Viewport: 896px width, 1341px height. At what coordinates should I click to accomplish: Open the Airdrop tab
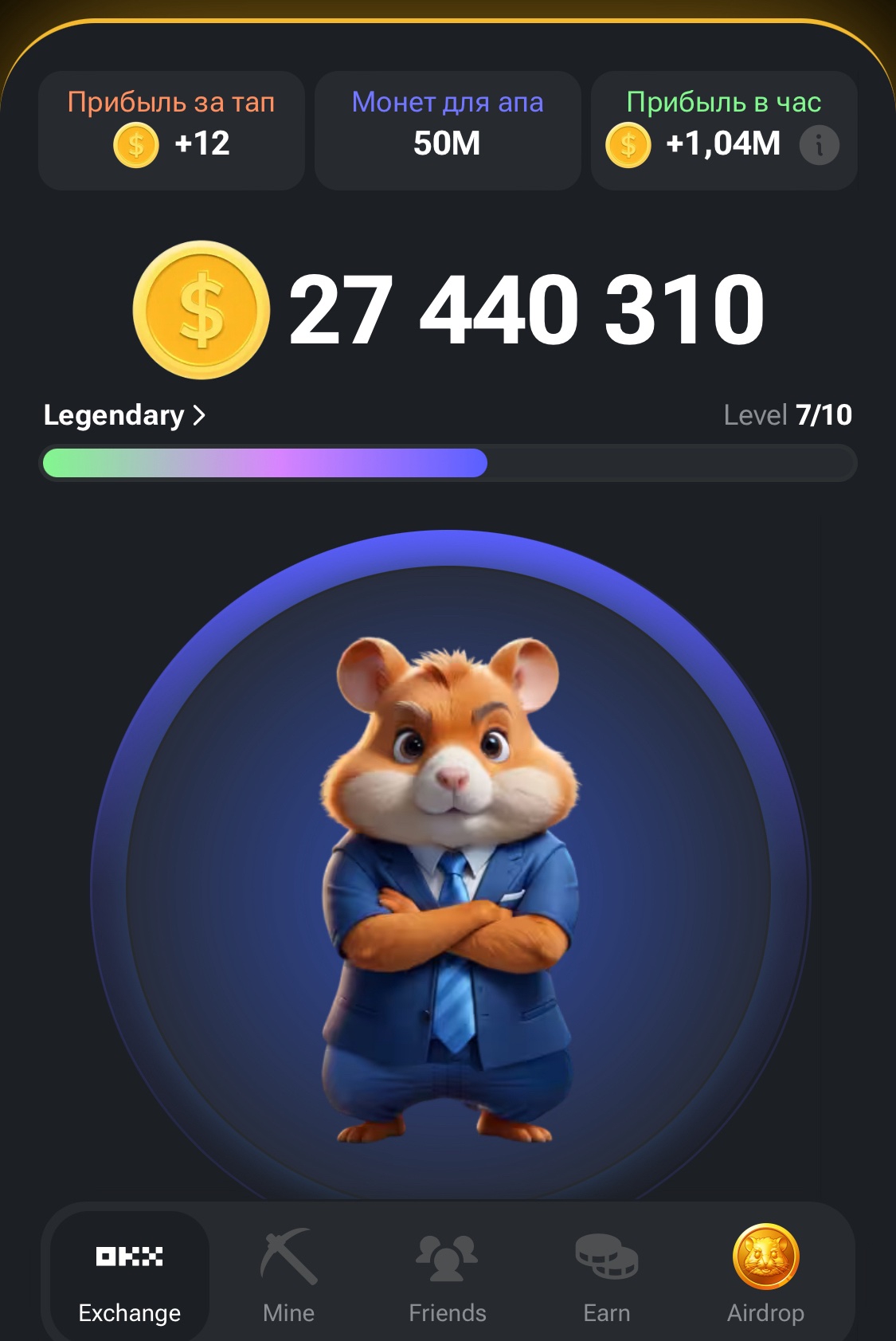(x=765, y=1276)
